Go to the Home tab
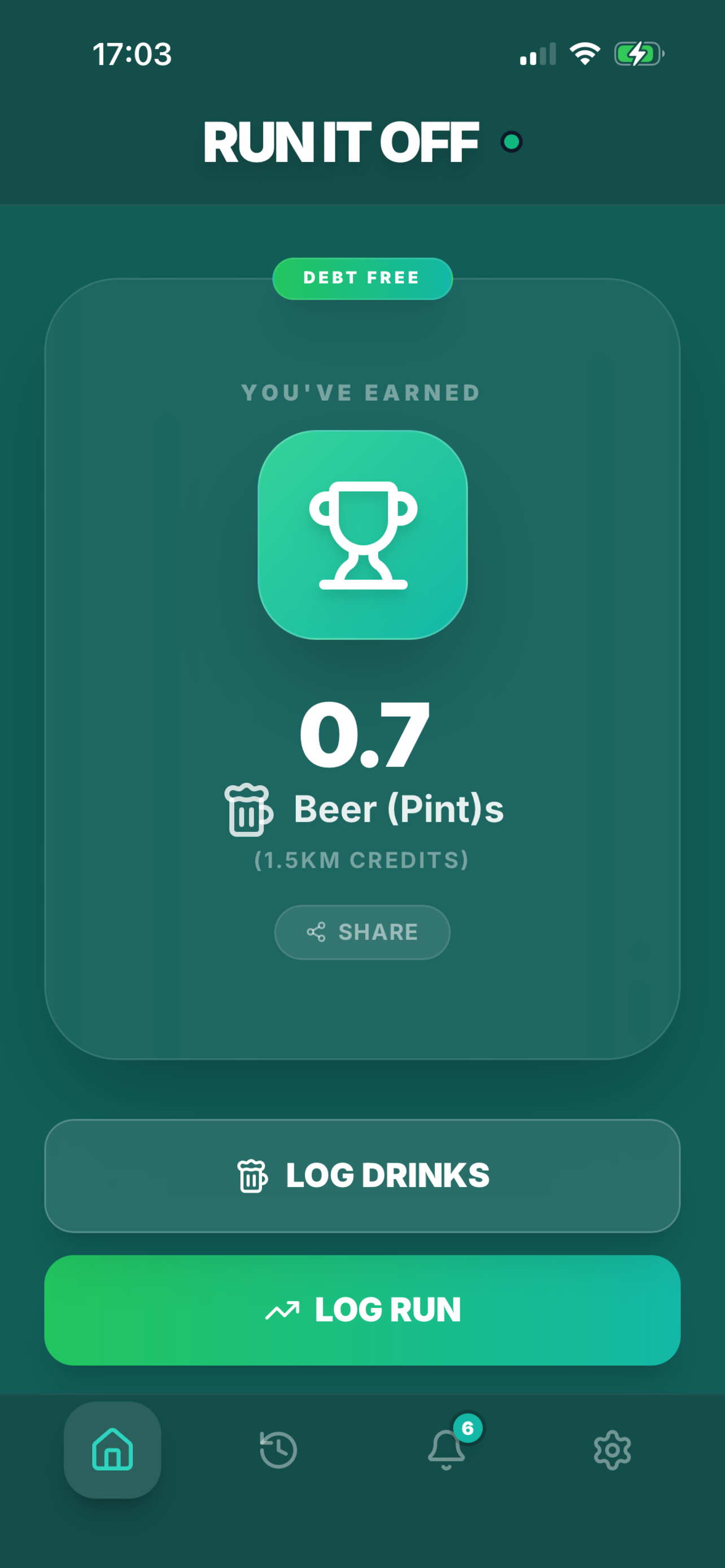 click(x=112, y=1449)
